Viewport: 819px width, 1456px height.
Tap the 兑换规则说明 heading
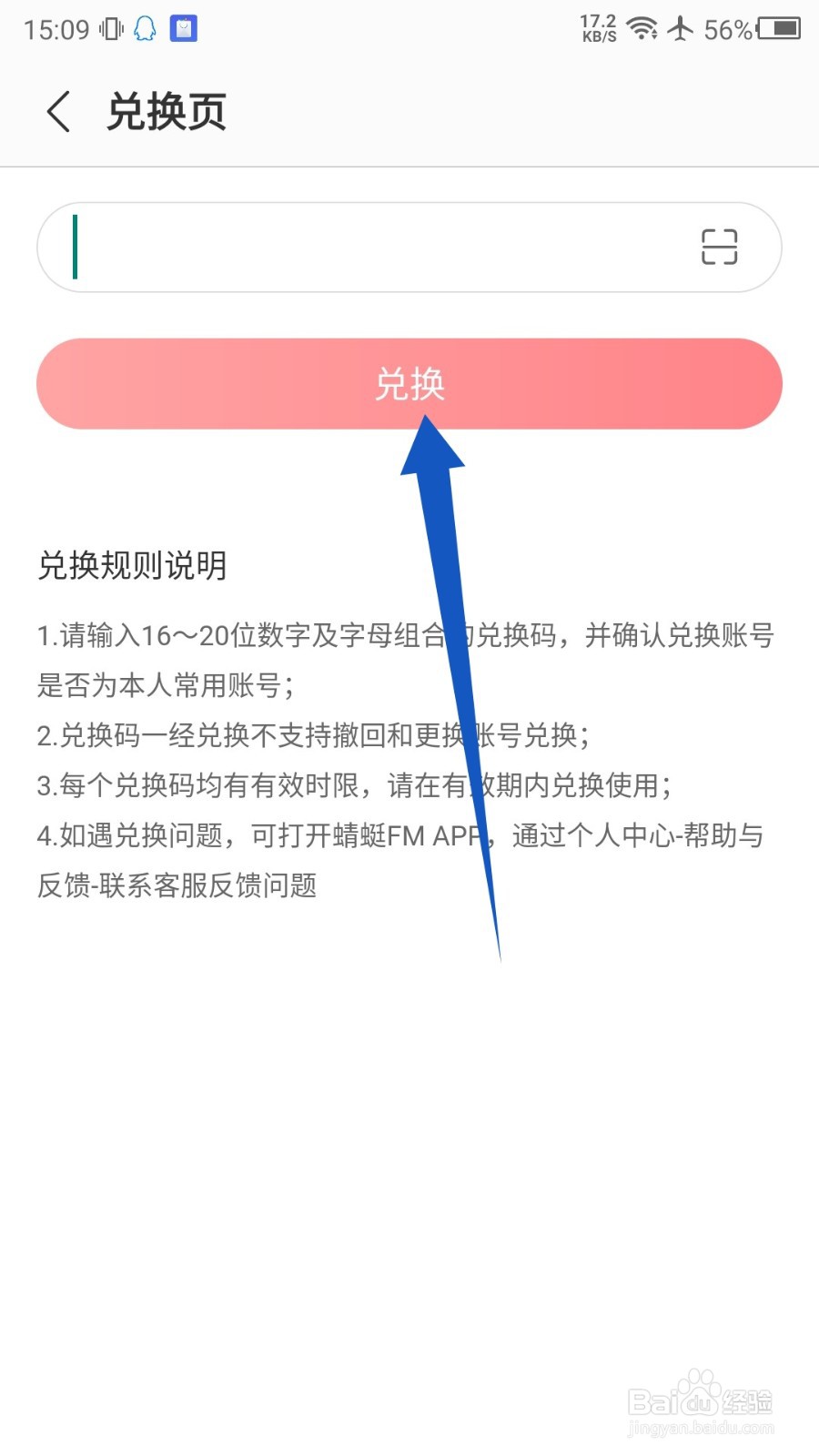pyautogui.click(x=134, y=566)
